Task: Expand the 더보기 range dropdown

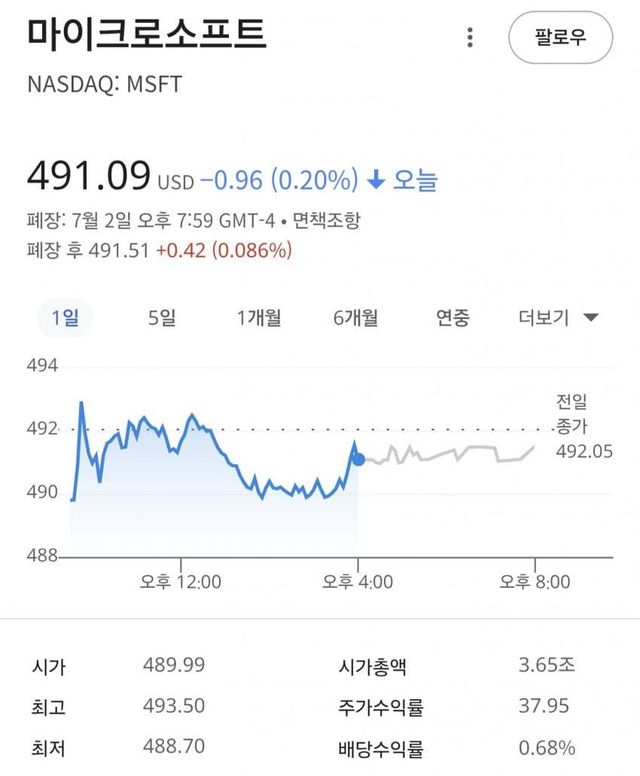Action: (x=557, y=318)
